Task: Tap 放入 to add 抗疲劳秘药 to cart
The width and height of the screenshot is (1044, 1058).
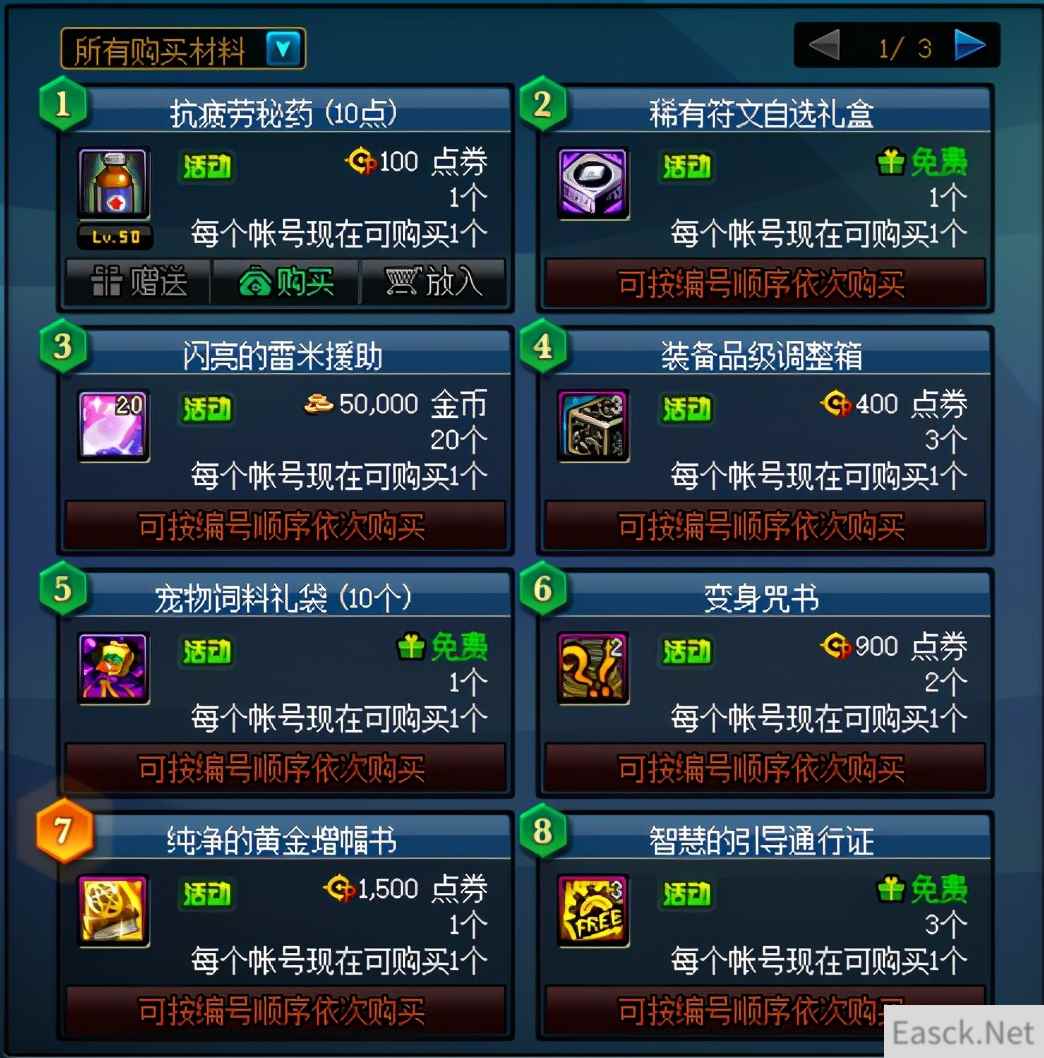Action: pyautogui.click(x=432, y=282)
